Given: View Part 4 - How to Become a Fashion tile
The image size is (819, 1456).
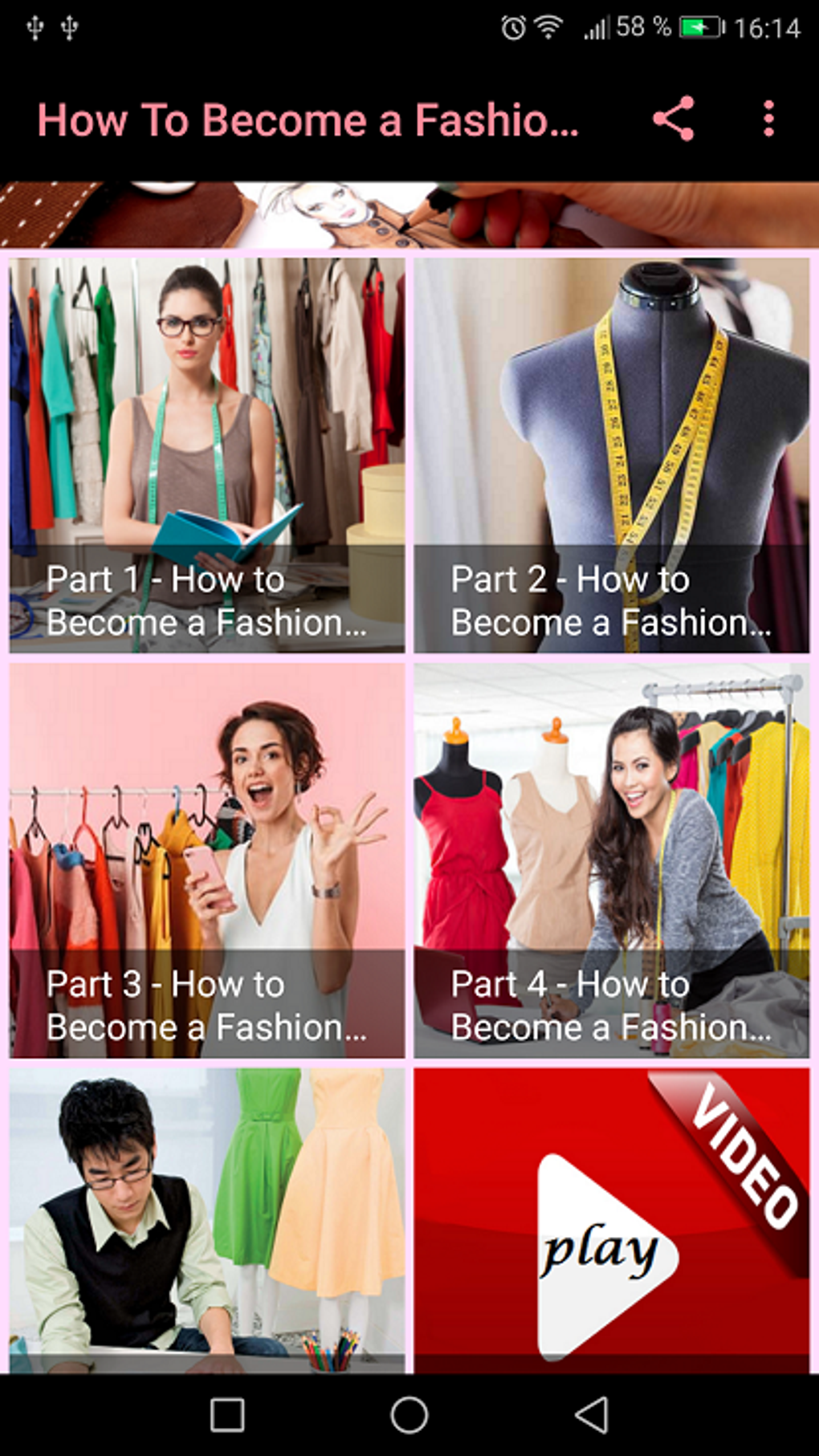Looking at the screenshot, I should (612, 860).
